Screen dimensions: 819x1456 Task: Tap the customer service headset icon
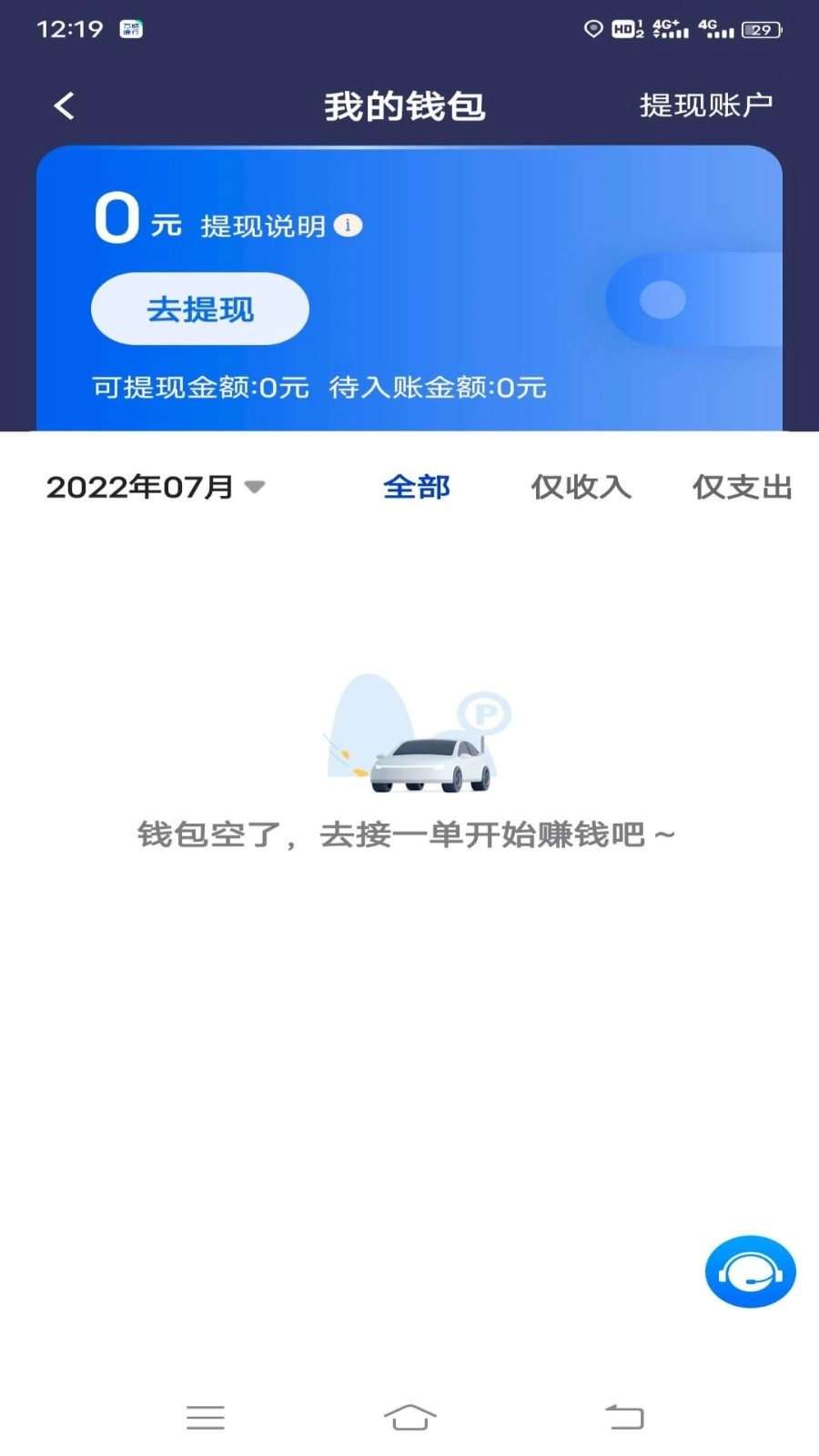click(750, 1269)
